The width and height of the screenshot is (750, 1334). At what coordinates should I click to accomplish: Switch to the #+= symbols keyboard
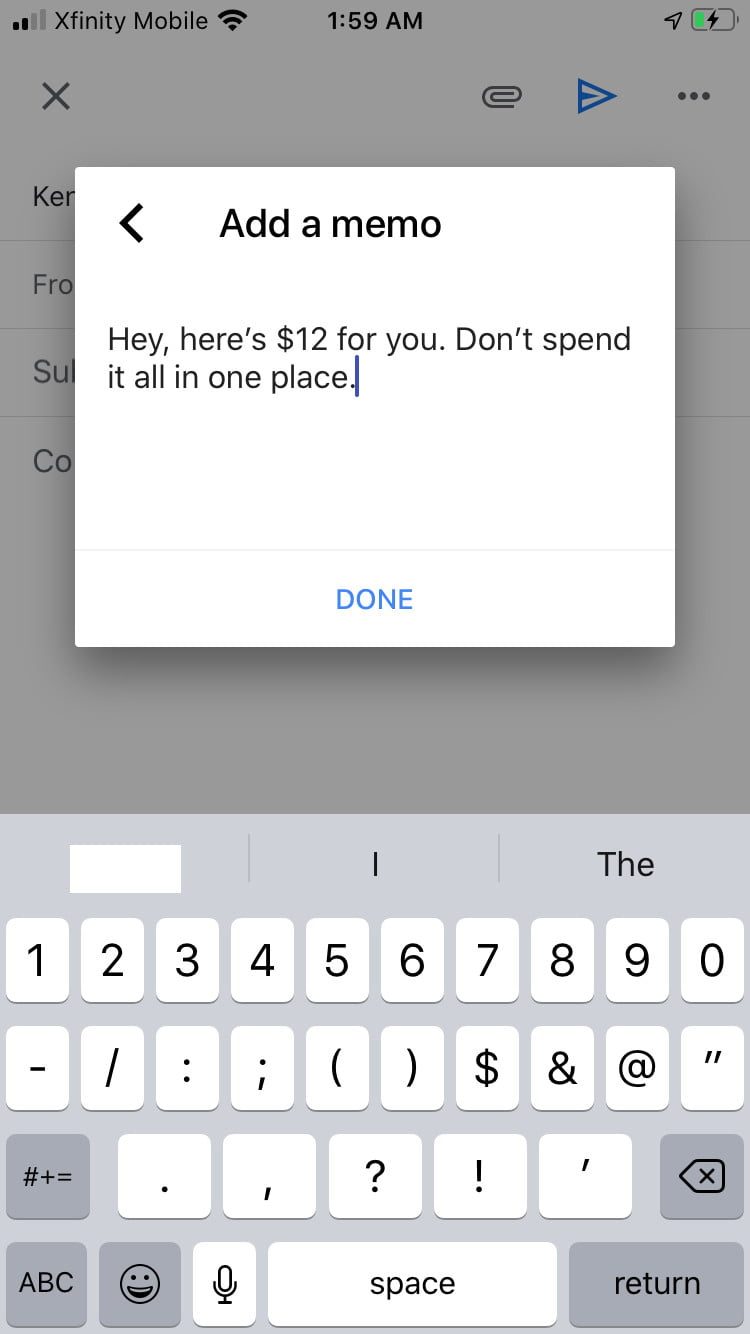click(47, 1176)
